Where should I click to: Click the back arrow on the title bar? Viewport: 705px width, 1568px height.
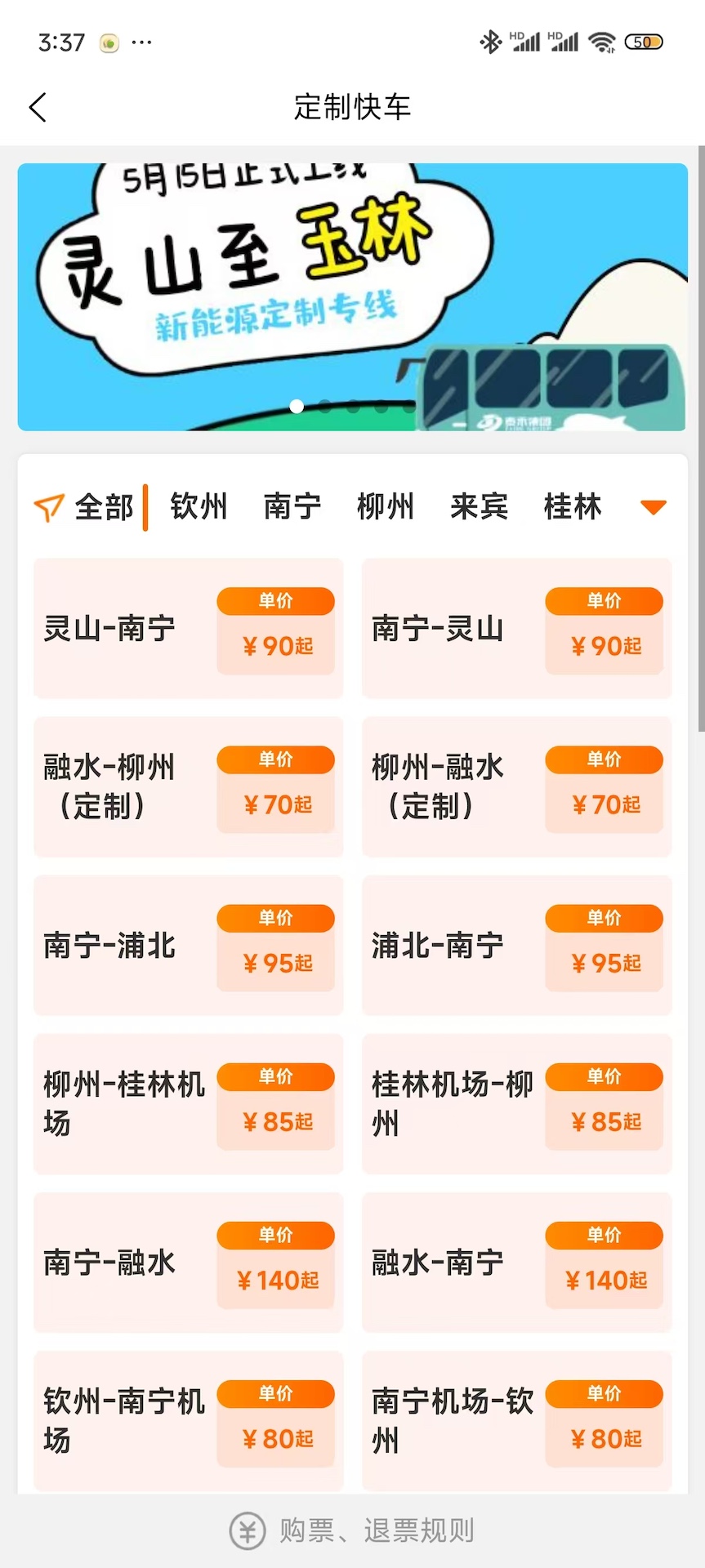pos(38,107)
